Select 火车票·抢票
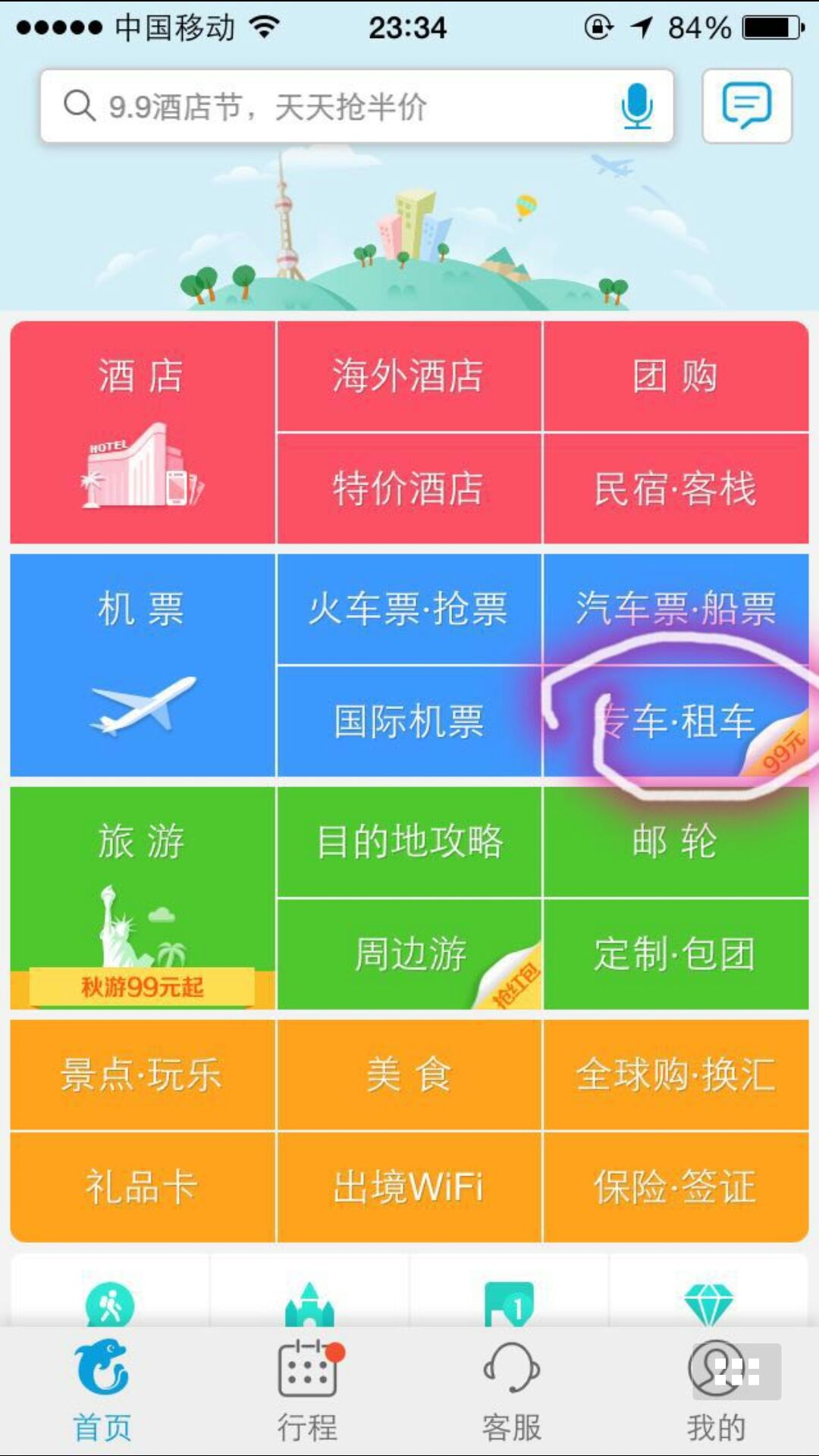 (x=409, y=609)
